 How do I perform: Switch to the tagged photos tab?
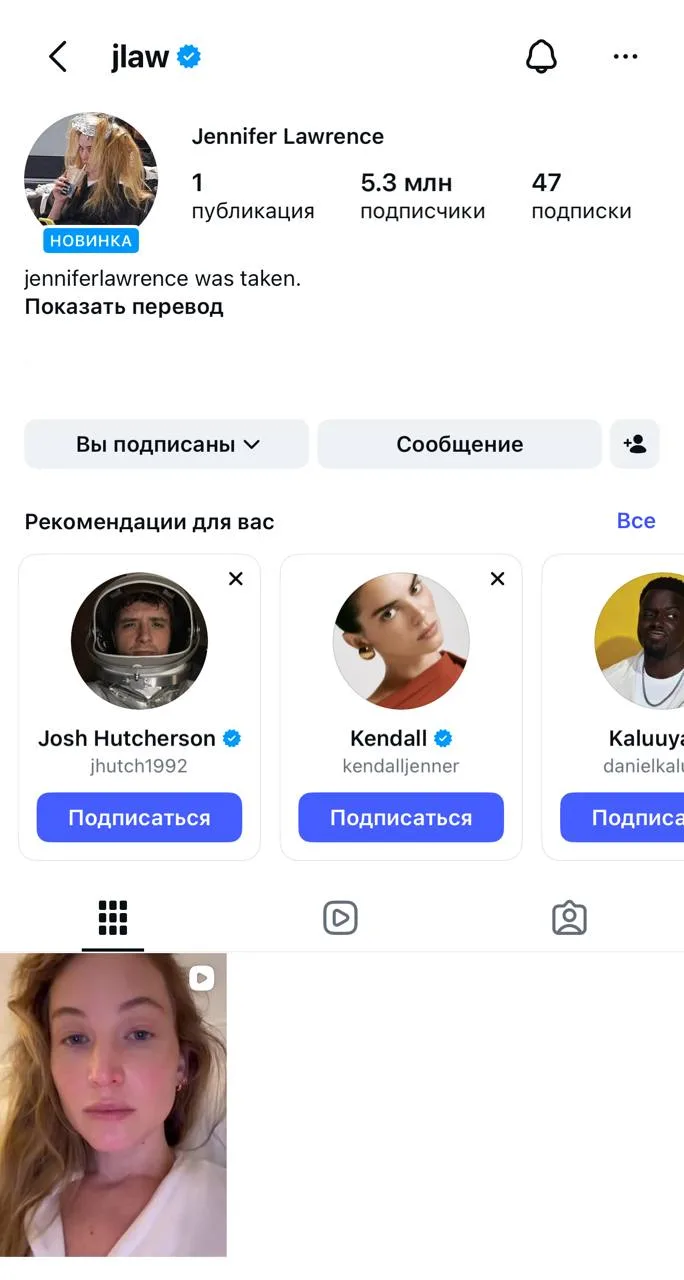tap(570, 918)
